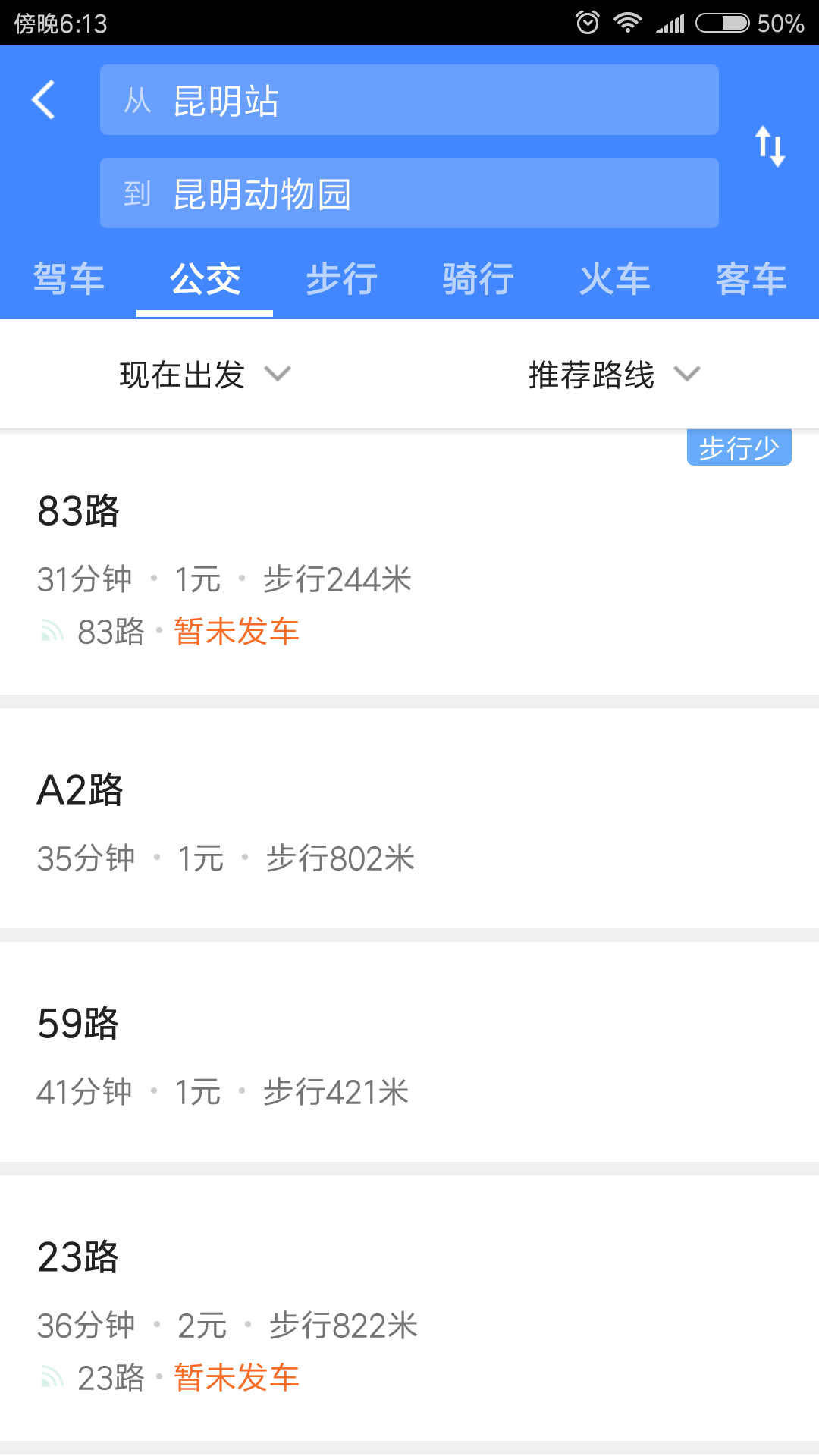Swap origin and destination
819x1456 pixels.
[770, 146]
